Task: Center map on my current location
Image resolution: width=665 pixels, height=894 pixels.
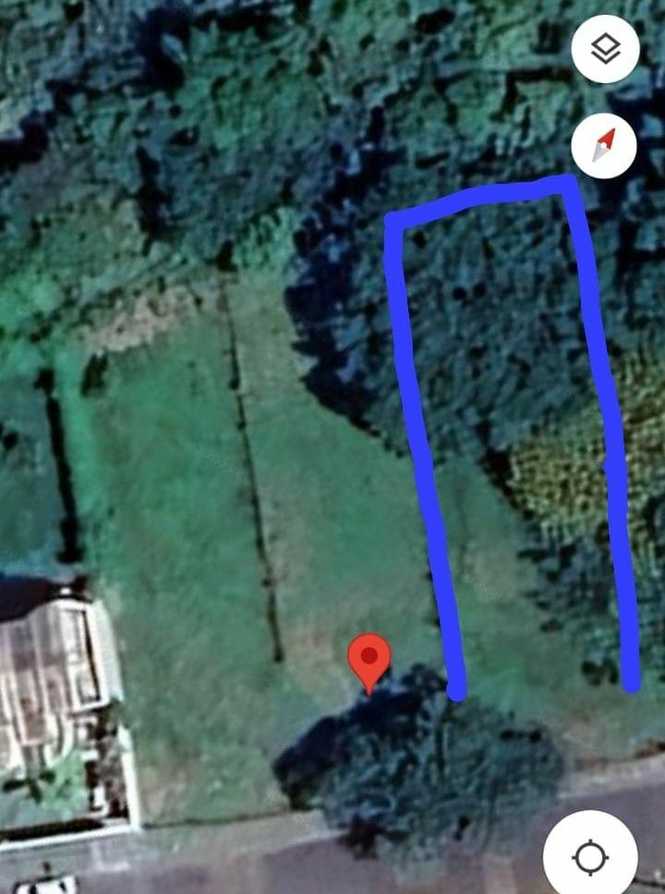Action: pyautogui.click(x=591, y=857)
